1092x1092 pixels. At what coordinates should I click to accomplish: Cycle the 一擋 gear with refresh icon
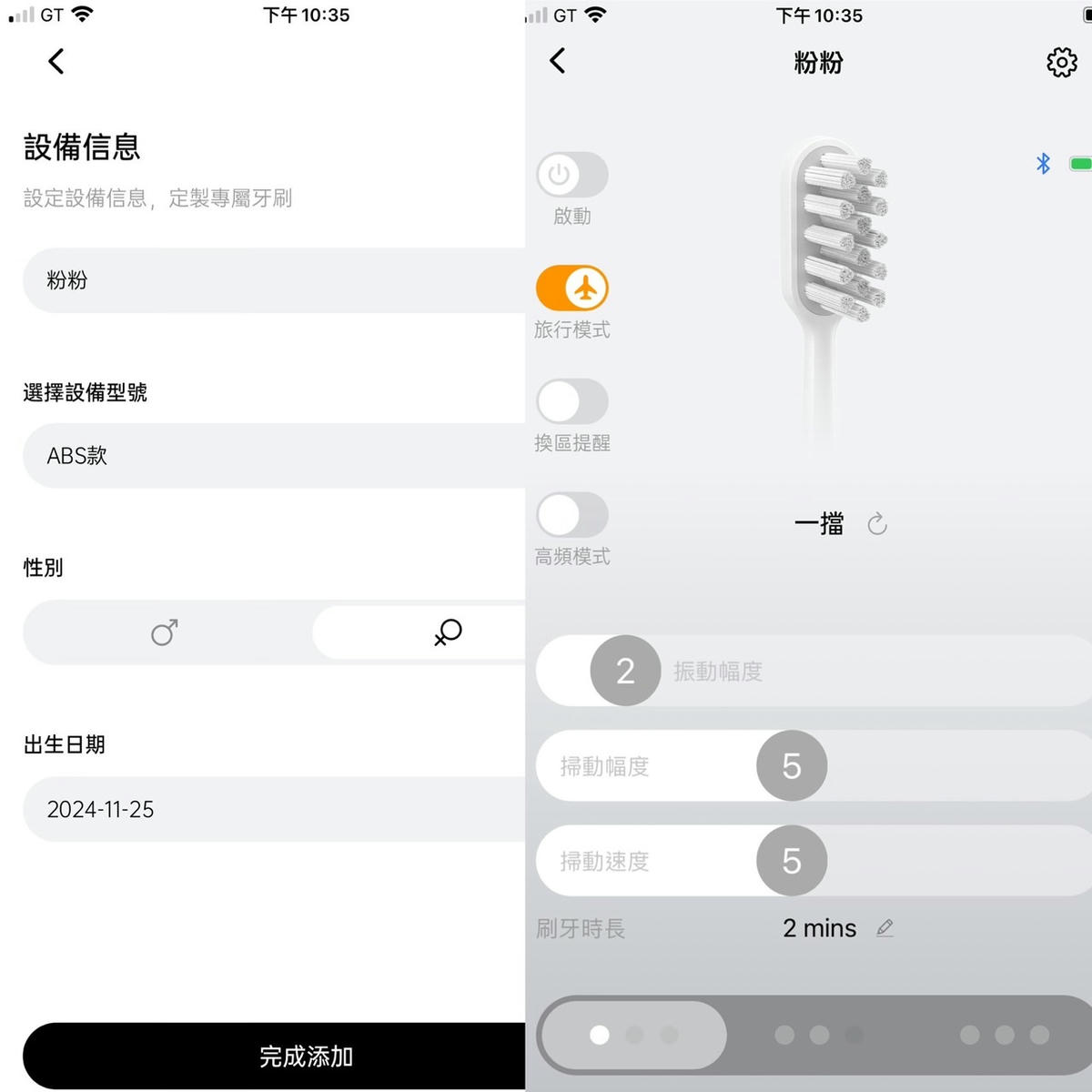(877, 524)
